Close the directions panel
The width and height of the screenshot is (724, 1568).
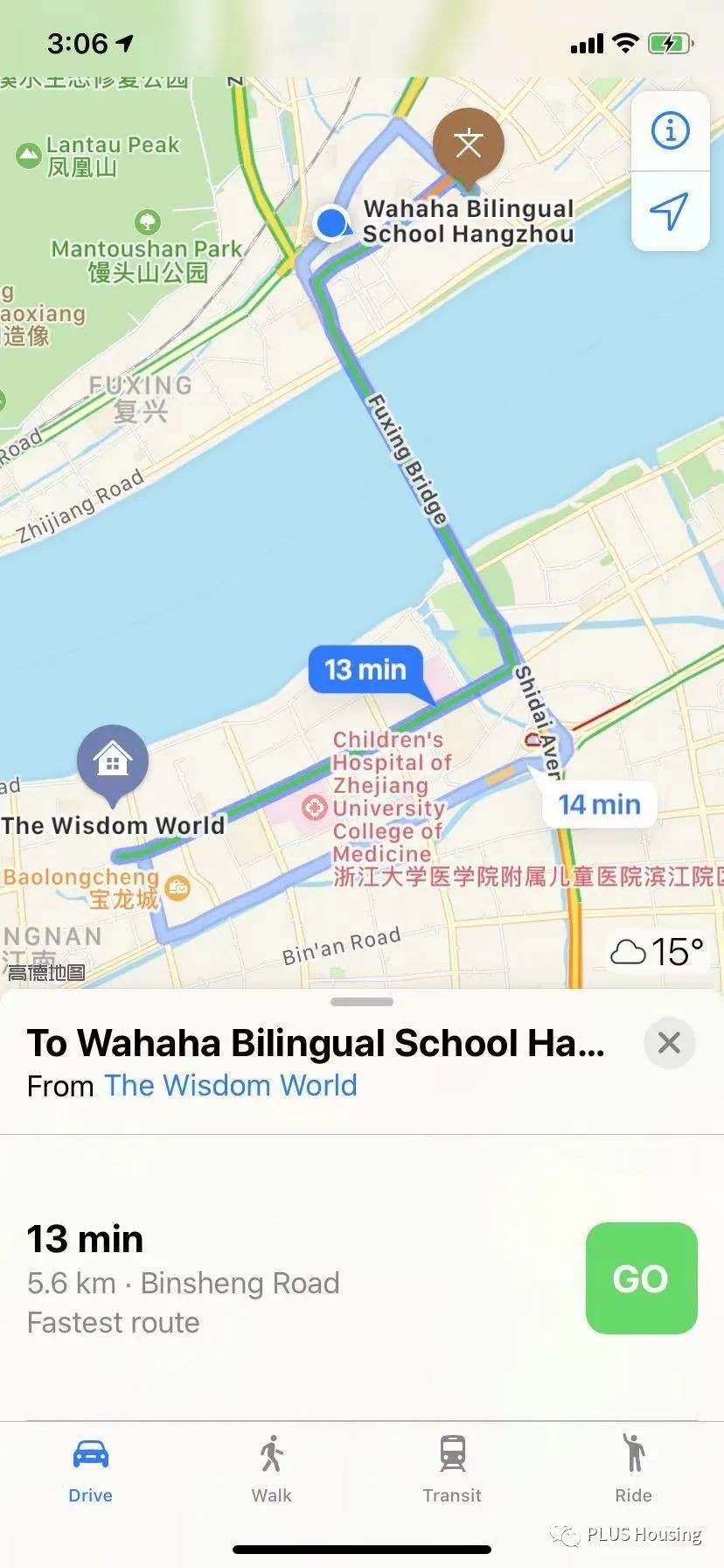tap(669, 1043)
